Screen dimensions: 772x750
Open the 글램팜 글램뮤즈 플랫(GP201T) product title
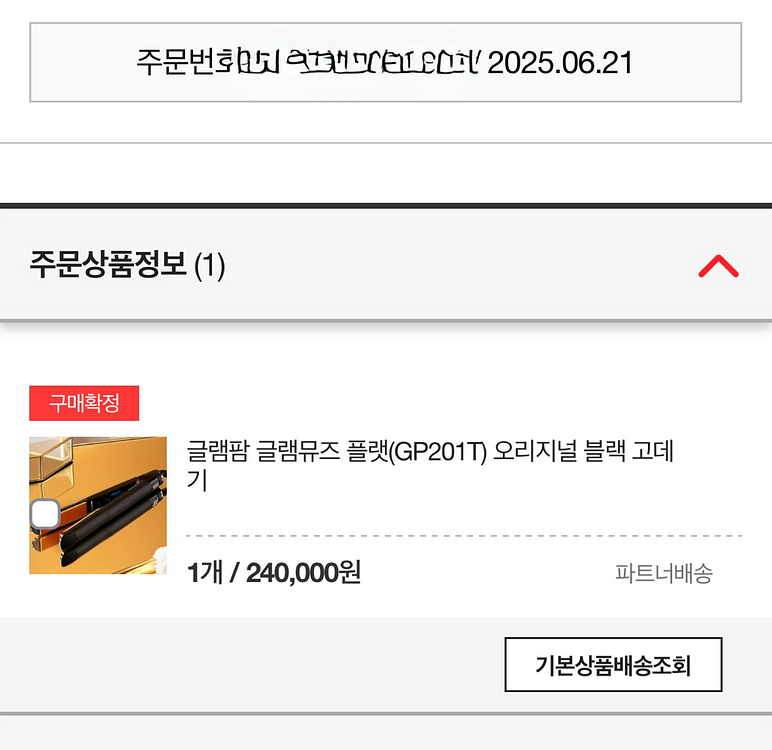click(430, 465)
